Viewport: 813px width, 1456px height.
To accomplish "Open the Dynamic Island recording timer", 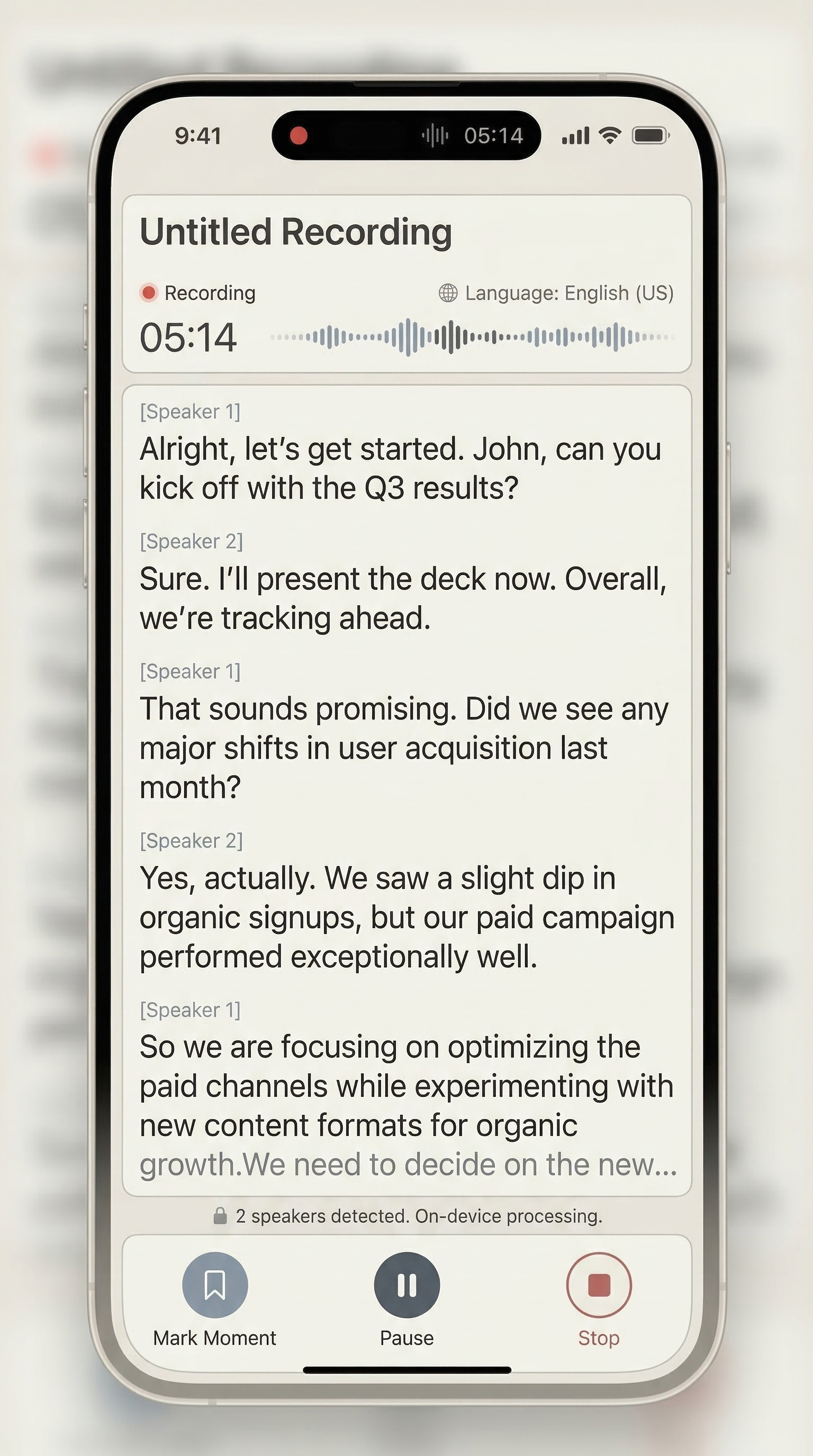I will coord(406,135).
